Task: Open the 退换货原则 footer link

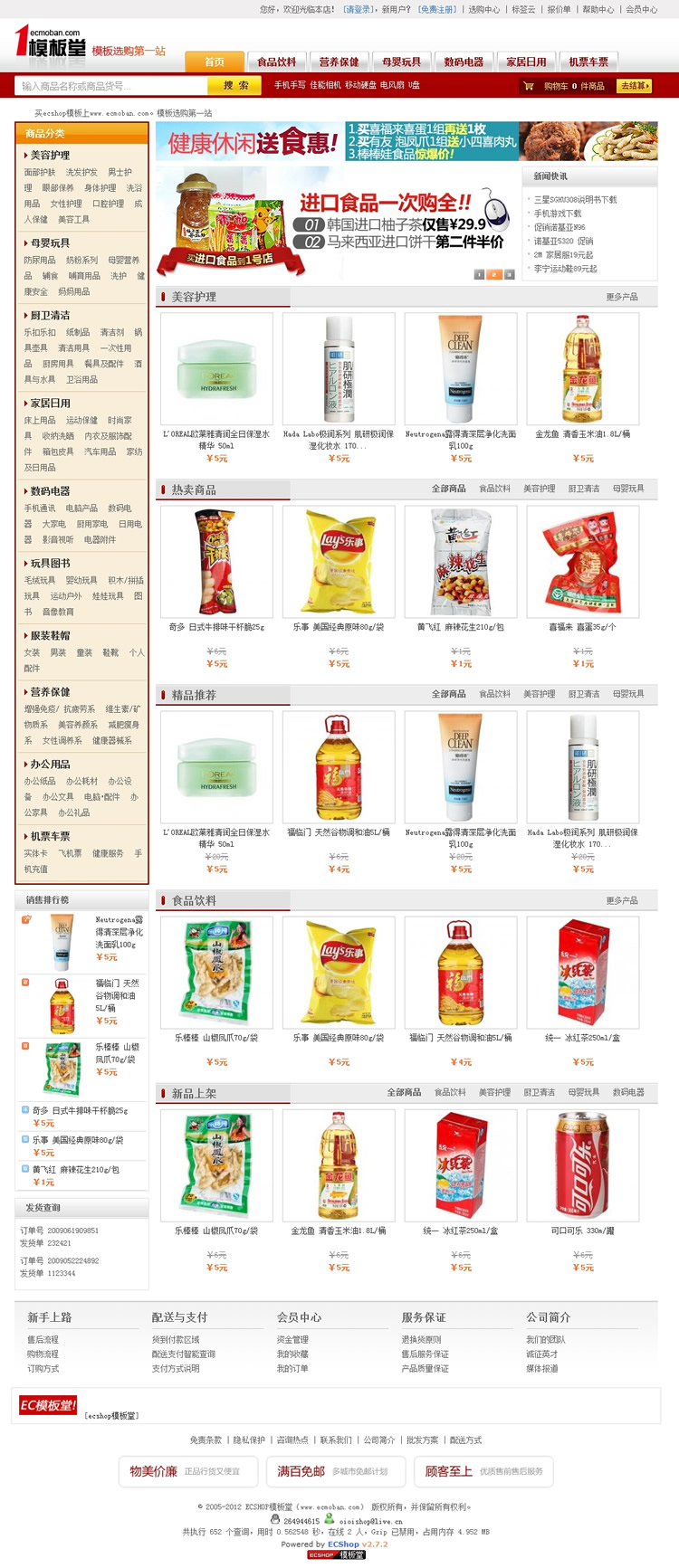Action: tap(421, 1339)
